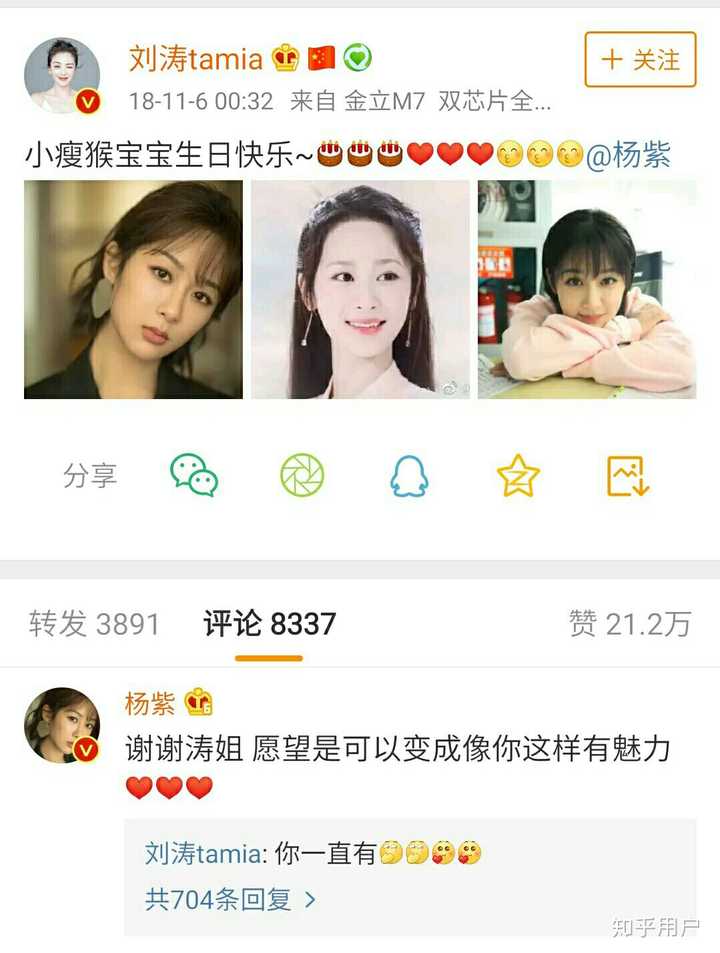This screenshot has height=953, width=720.
Task: Toggle the star favorite icon
Action: (x=518, y=478)
